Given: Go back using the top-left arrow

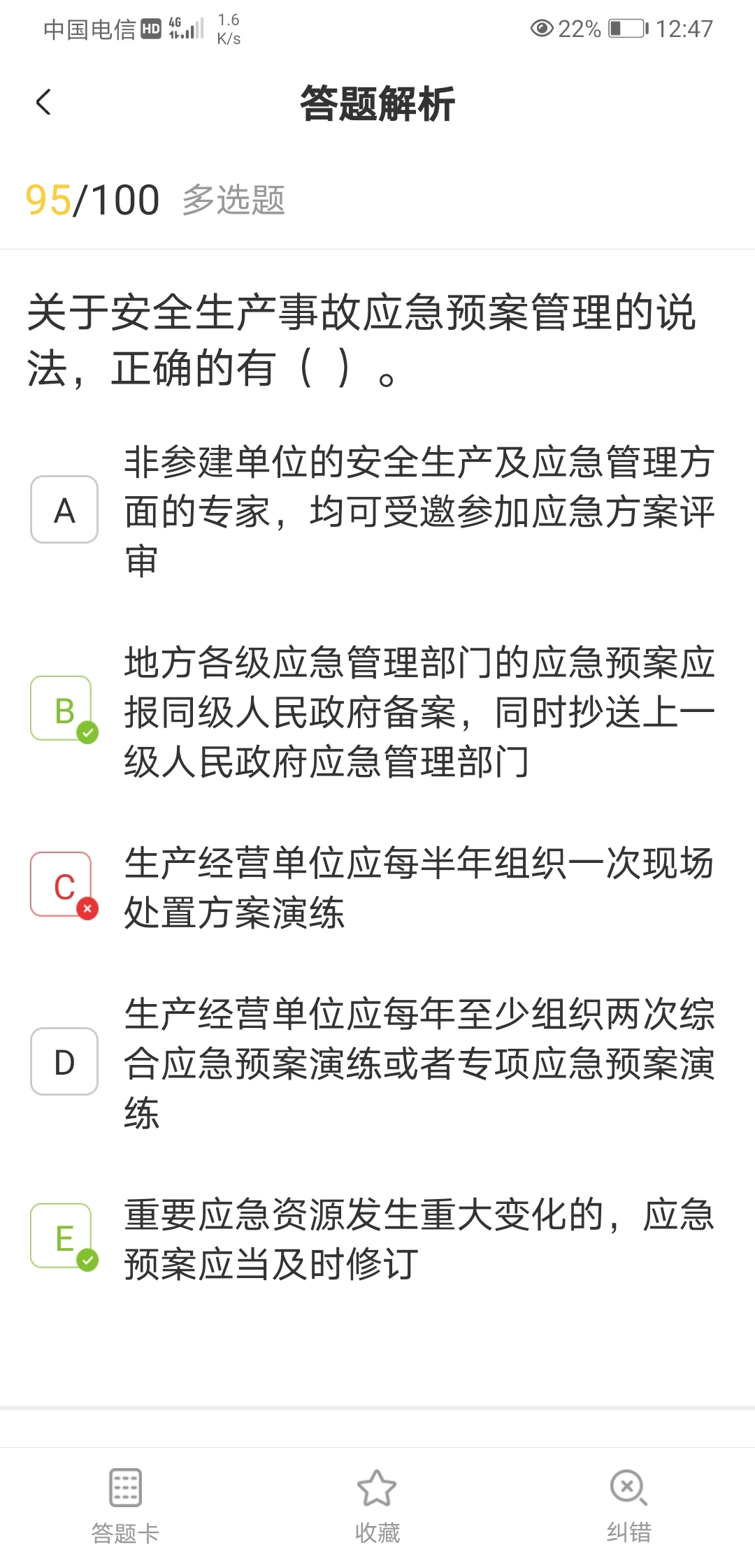Looking at the screenshot, I should [x=43, y=103].
